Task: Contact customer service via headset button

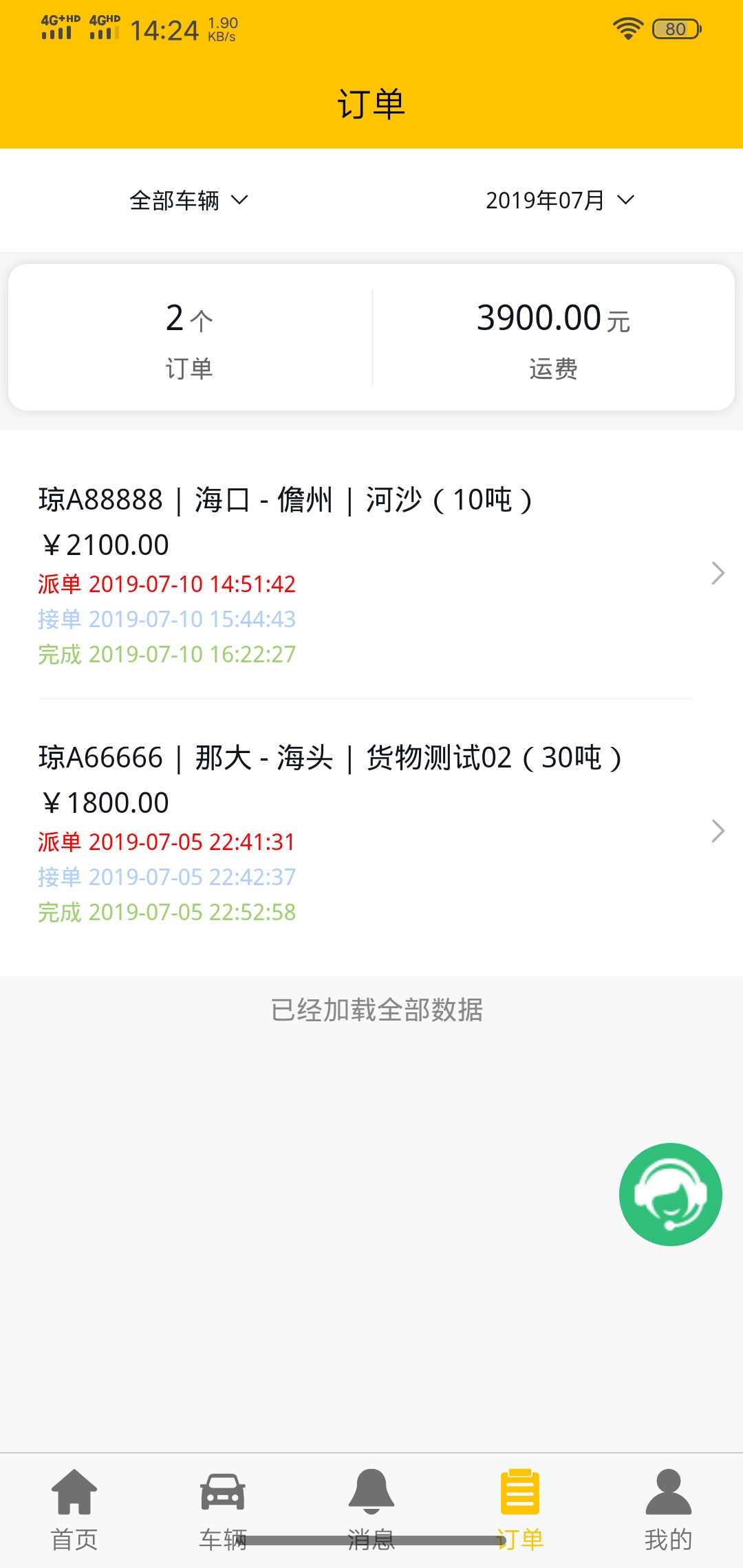Action: 670,1195
